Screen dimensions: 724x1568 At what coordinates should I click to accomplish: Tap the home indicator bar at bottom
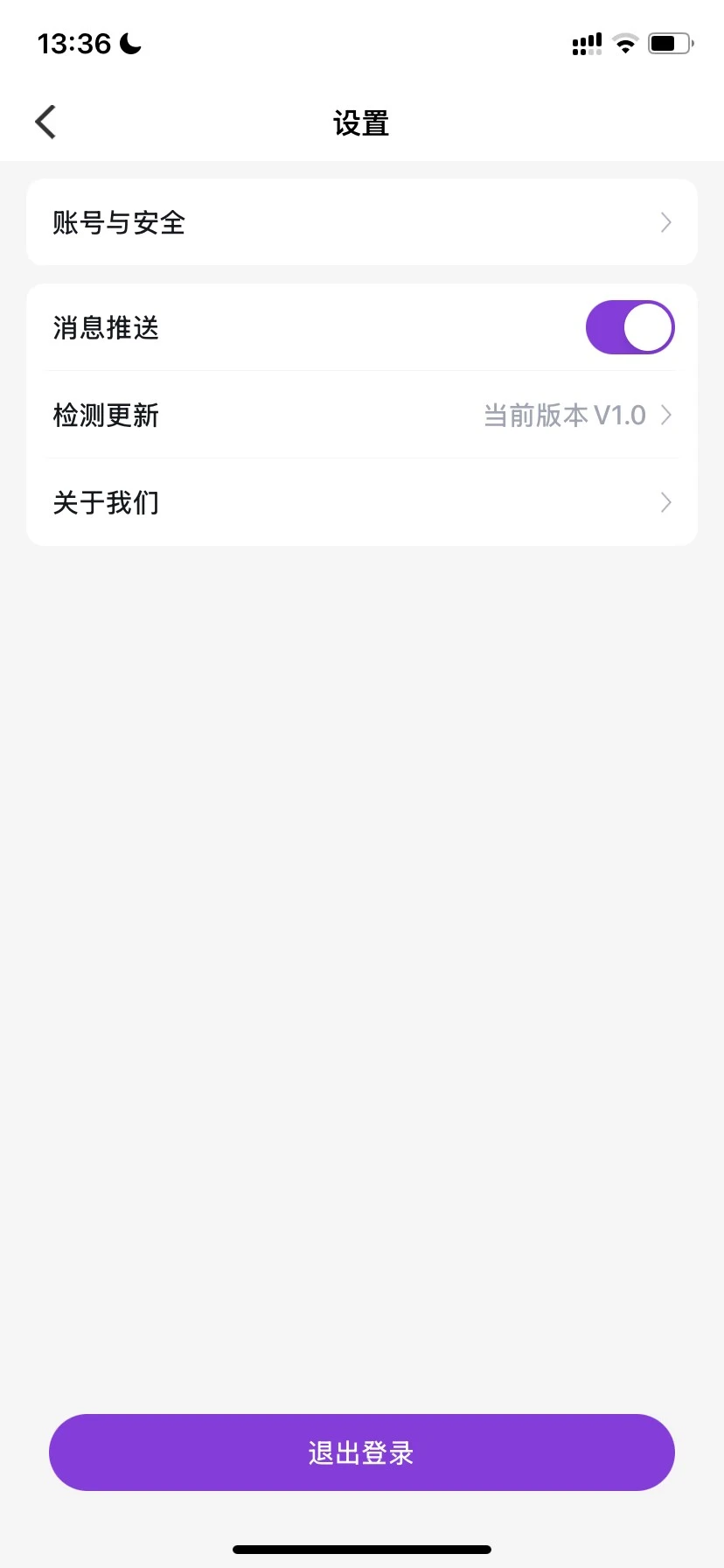click(x=361, y=1548)
